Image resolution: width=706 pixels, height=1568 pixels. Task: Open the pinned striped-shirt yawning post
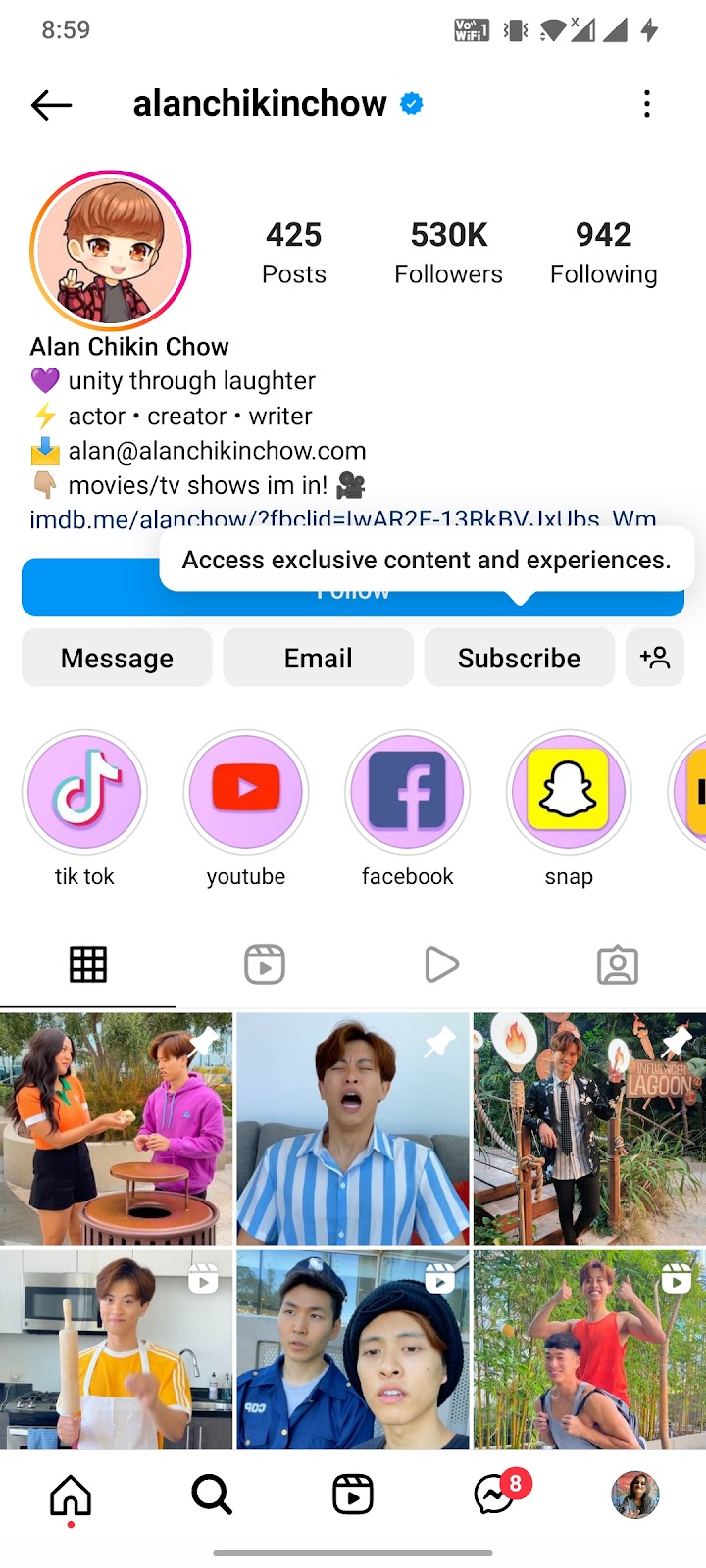pos(353,1129)
